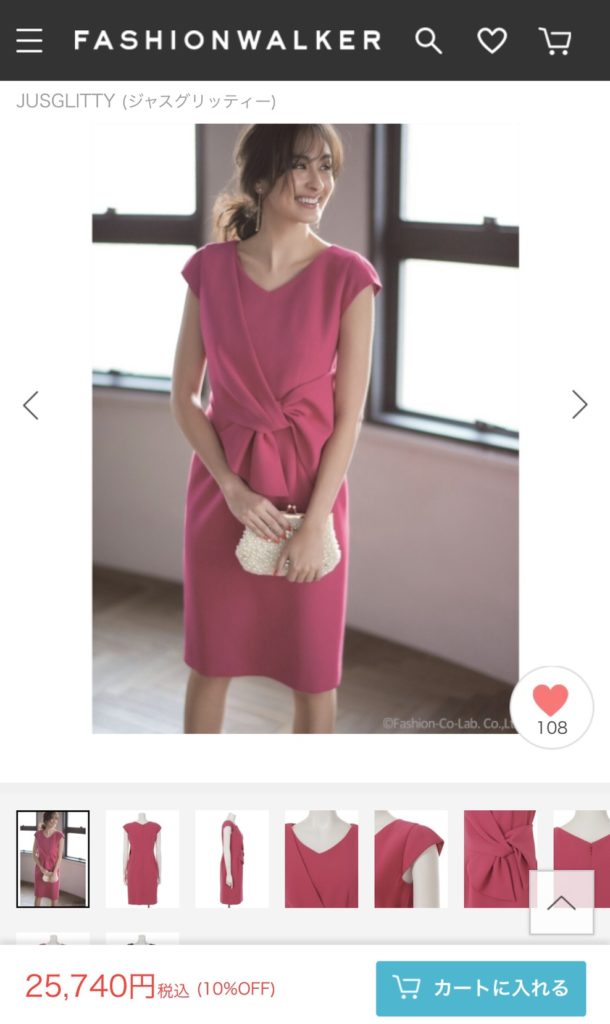This screenshot has width=610, height=1024.
Task: Select the V-neckline close-up thumbnail
Action: coord(321,859)
